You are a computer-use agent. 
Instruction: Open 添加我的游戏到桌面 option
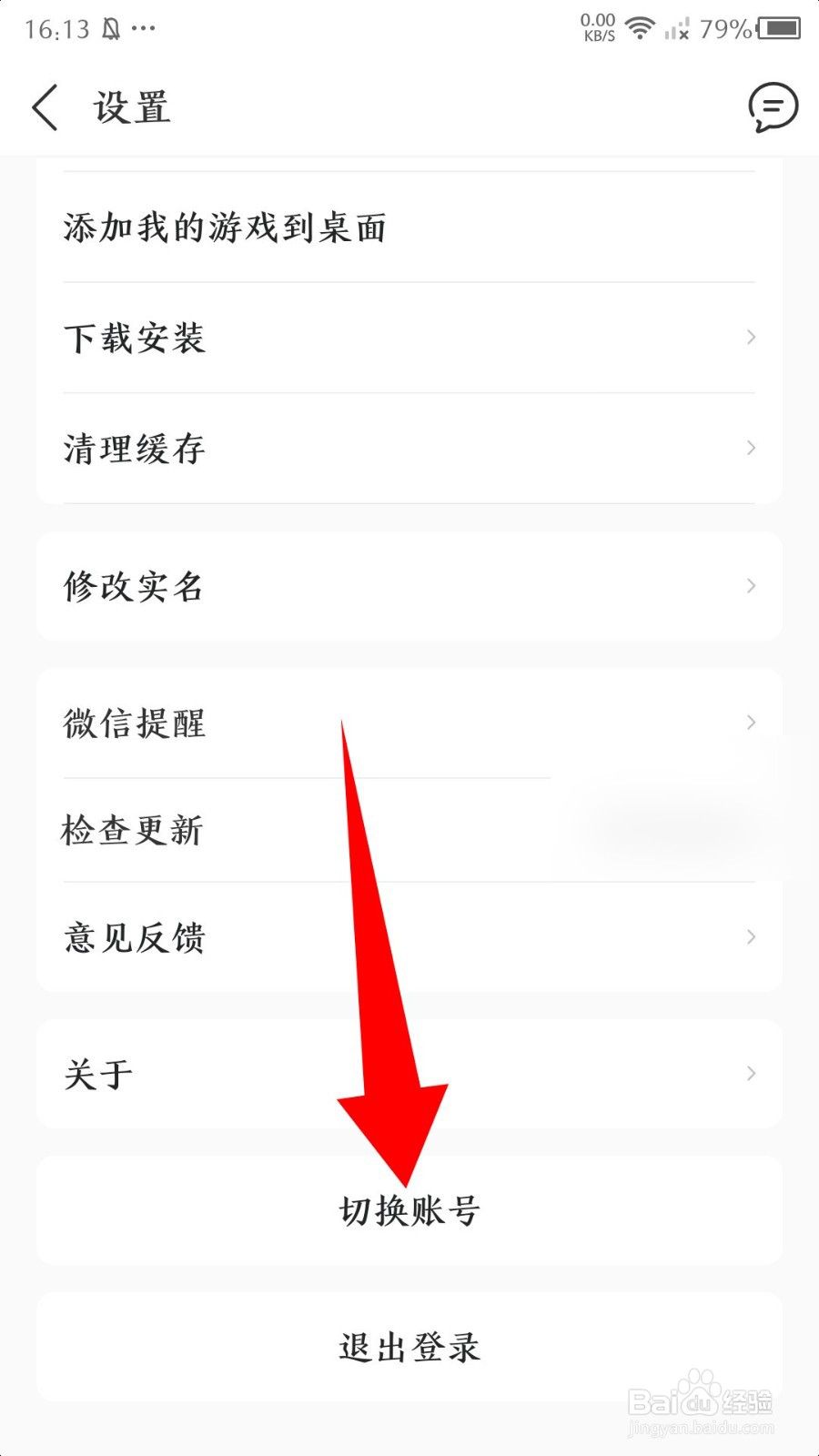[224, 227]
